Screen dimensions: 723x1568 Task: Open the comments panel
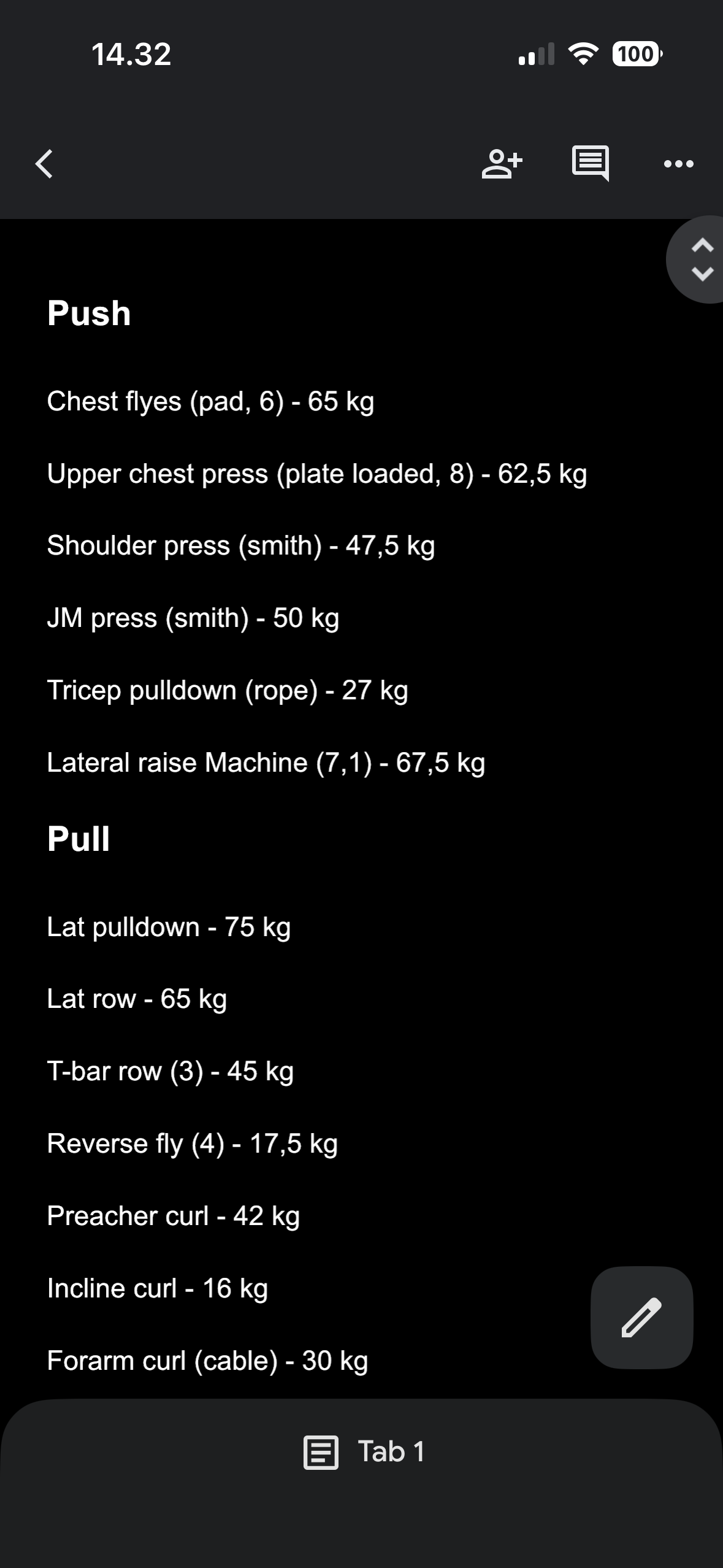coord(590,163)
